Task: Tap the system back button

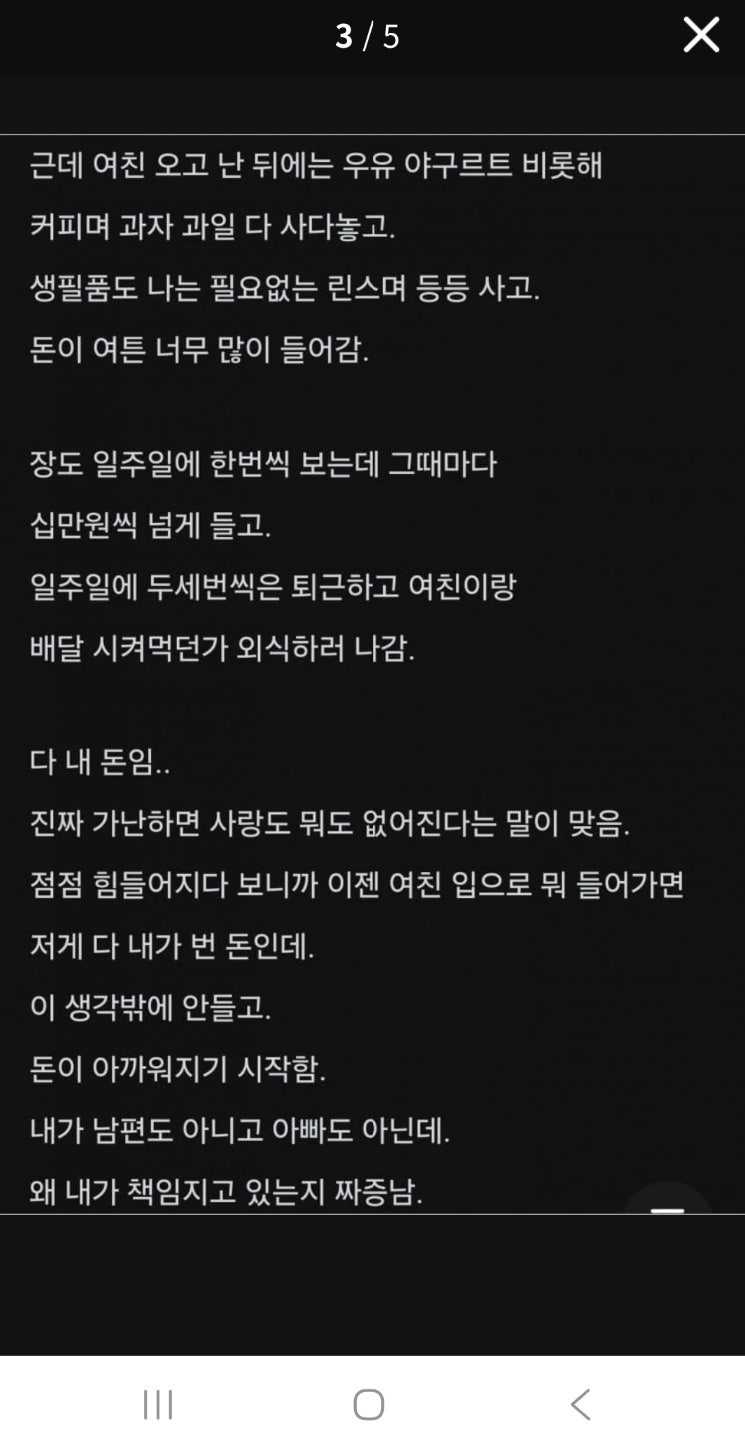Action: [x=580, y=1404]
